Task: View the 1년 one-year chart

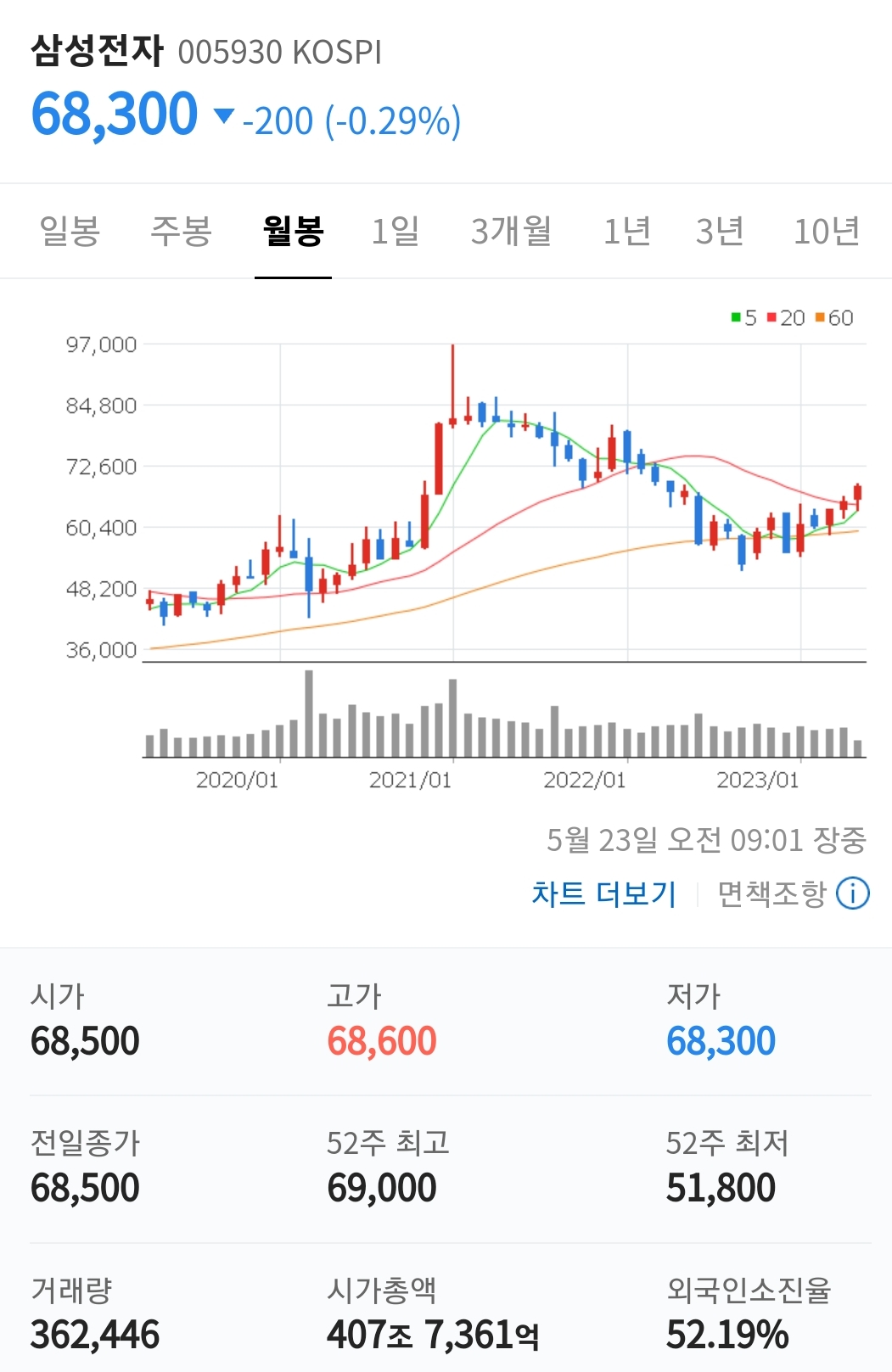Action: coord(627,231)
